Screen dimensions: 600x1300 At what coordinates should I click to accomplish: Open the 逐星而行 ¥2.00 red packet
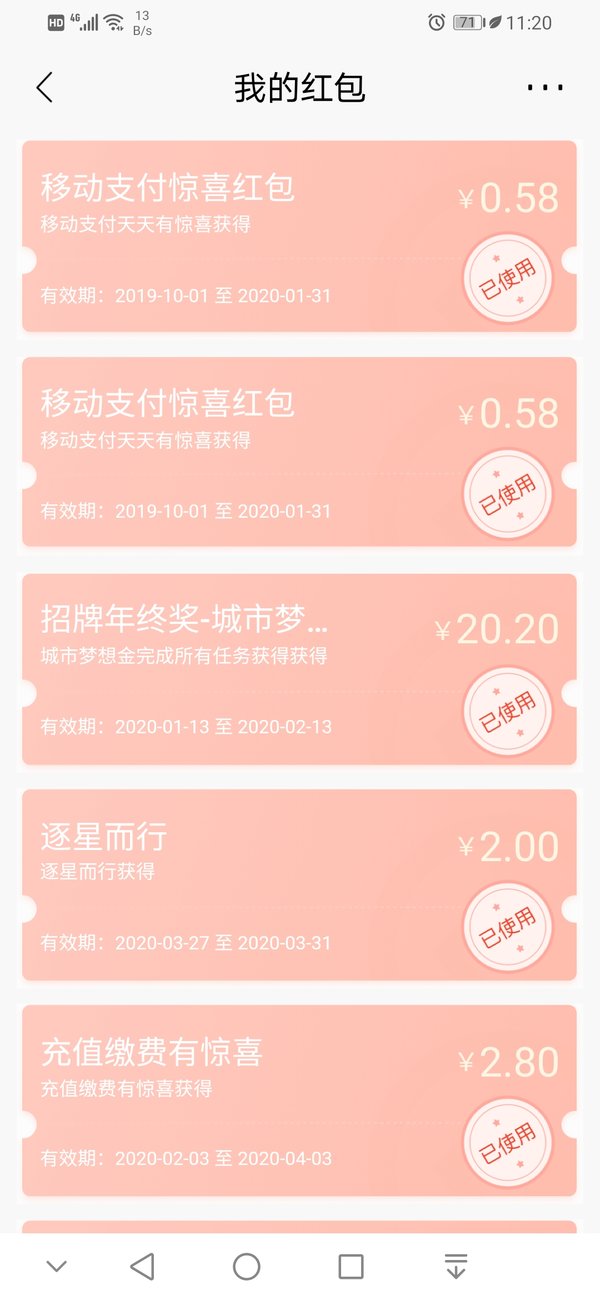point(299,885)
